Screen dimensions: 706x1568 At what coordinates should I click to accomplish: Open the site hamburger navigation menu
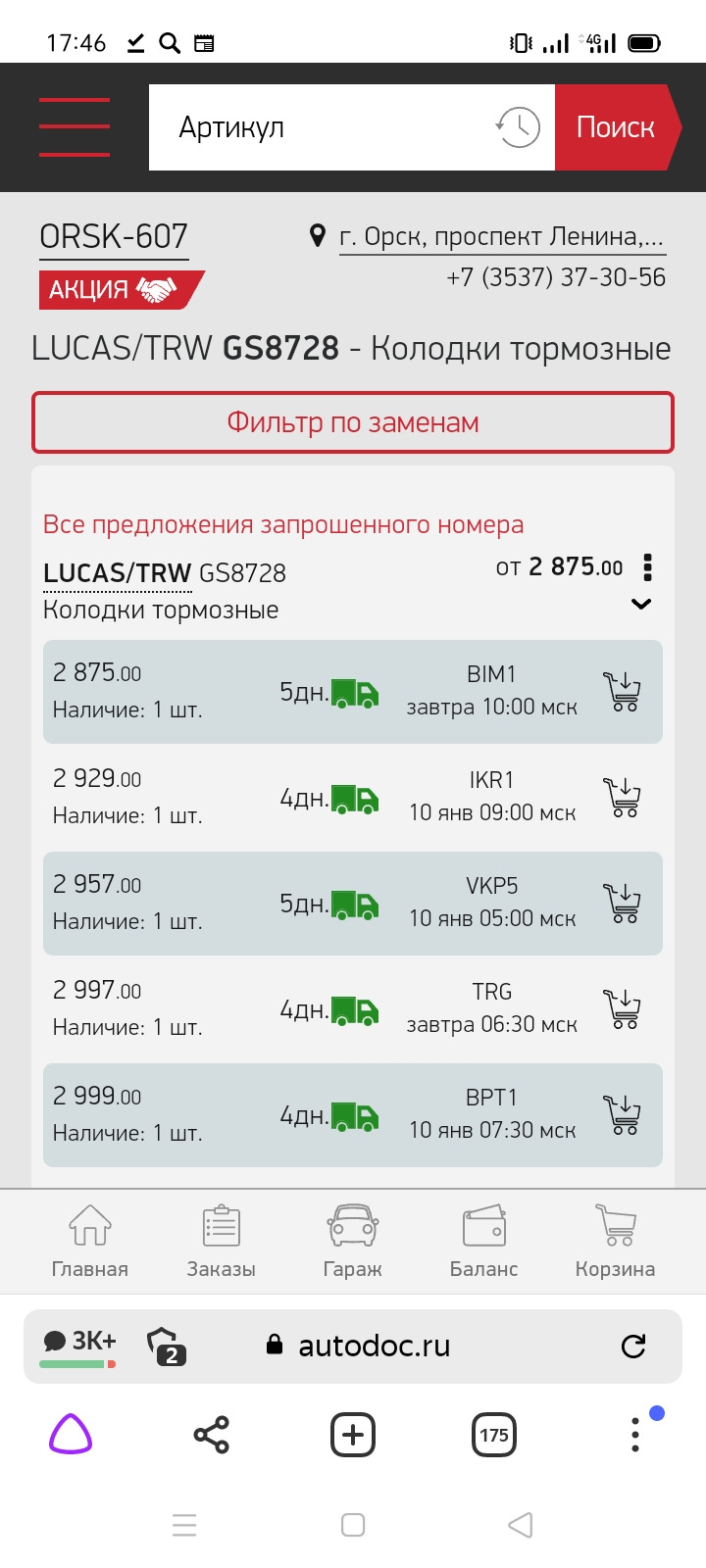(x=74, y=125)
